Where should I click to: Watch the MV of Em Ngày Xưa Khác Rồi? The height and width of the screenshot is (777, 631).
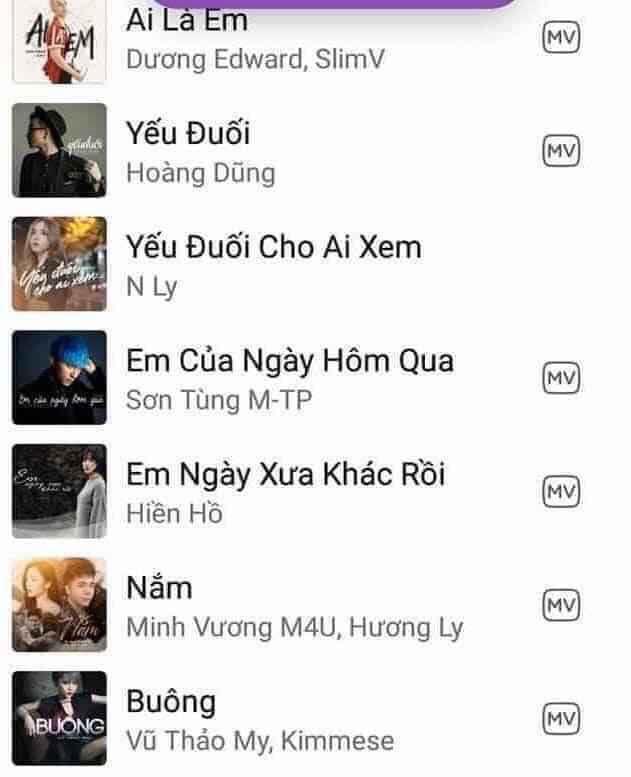[x=561, y=492]
